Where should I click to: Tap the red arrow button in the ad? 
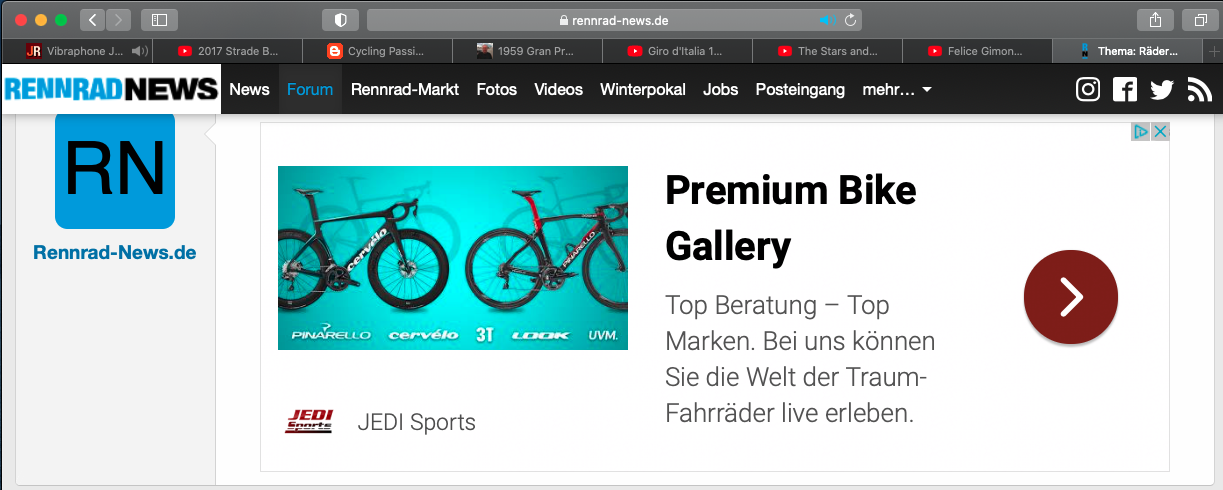coord(1071,297)
